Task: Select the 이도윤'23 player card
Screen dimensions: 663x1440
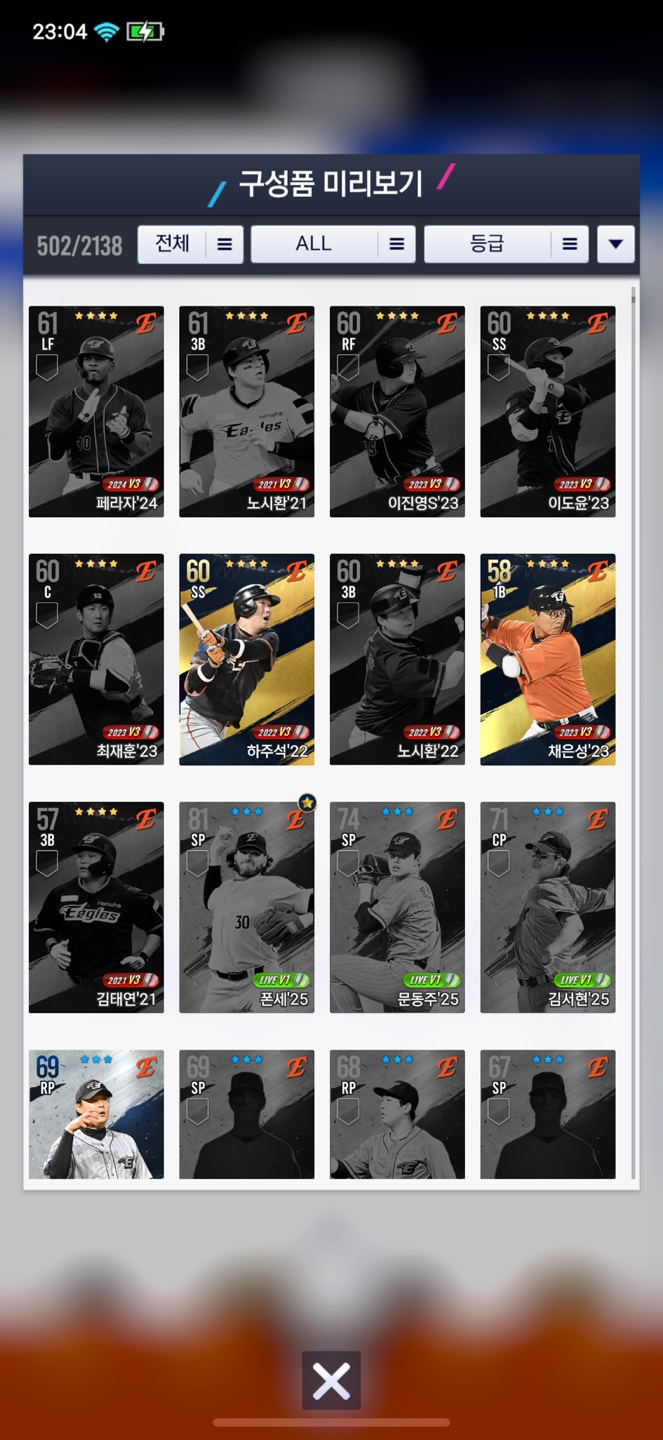Action: [x=547, y=411]
